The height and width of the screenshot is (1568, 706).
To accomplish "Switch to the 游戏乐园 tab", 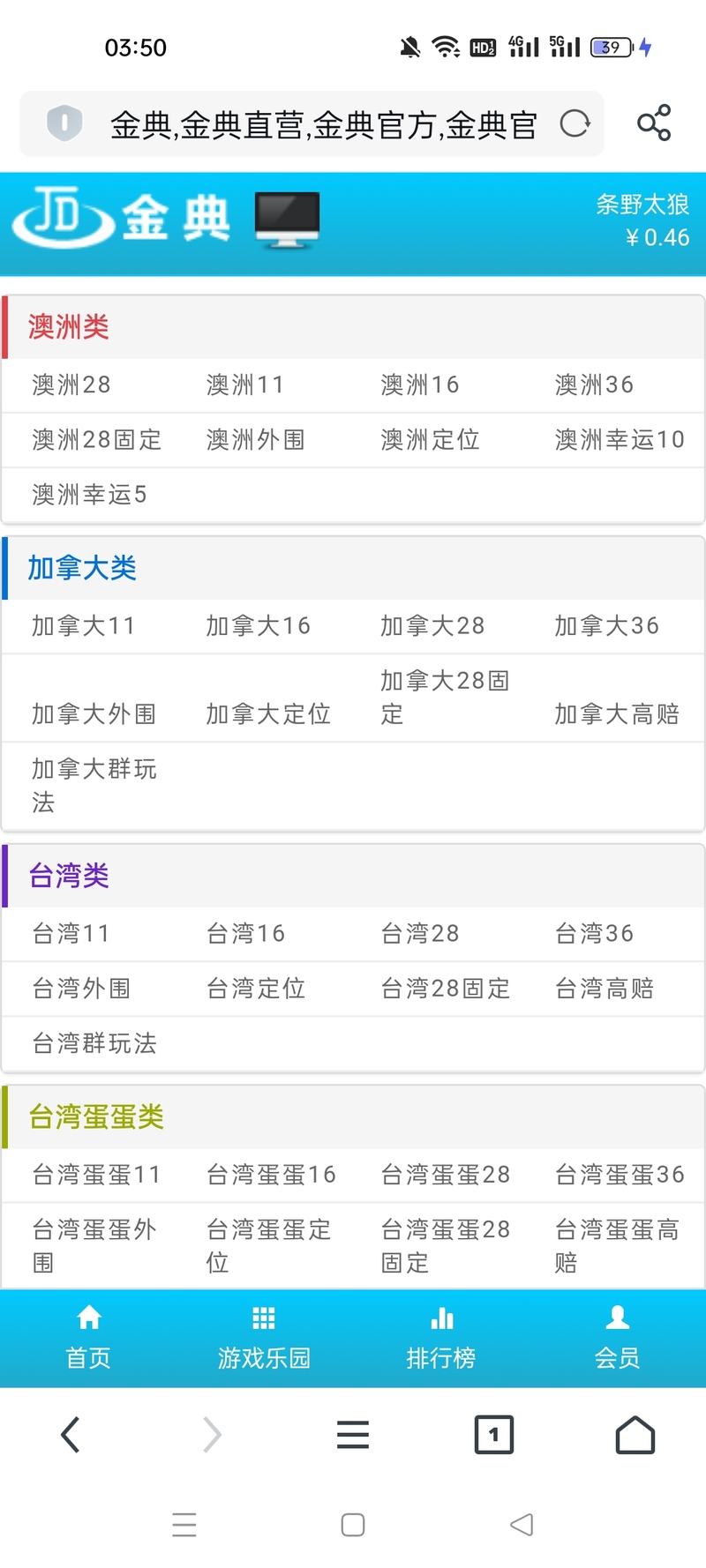I will point(264,1338).
